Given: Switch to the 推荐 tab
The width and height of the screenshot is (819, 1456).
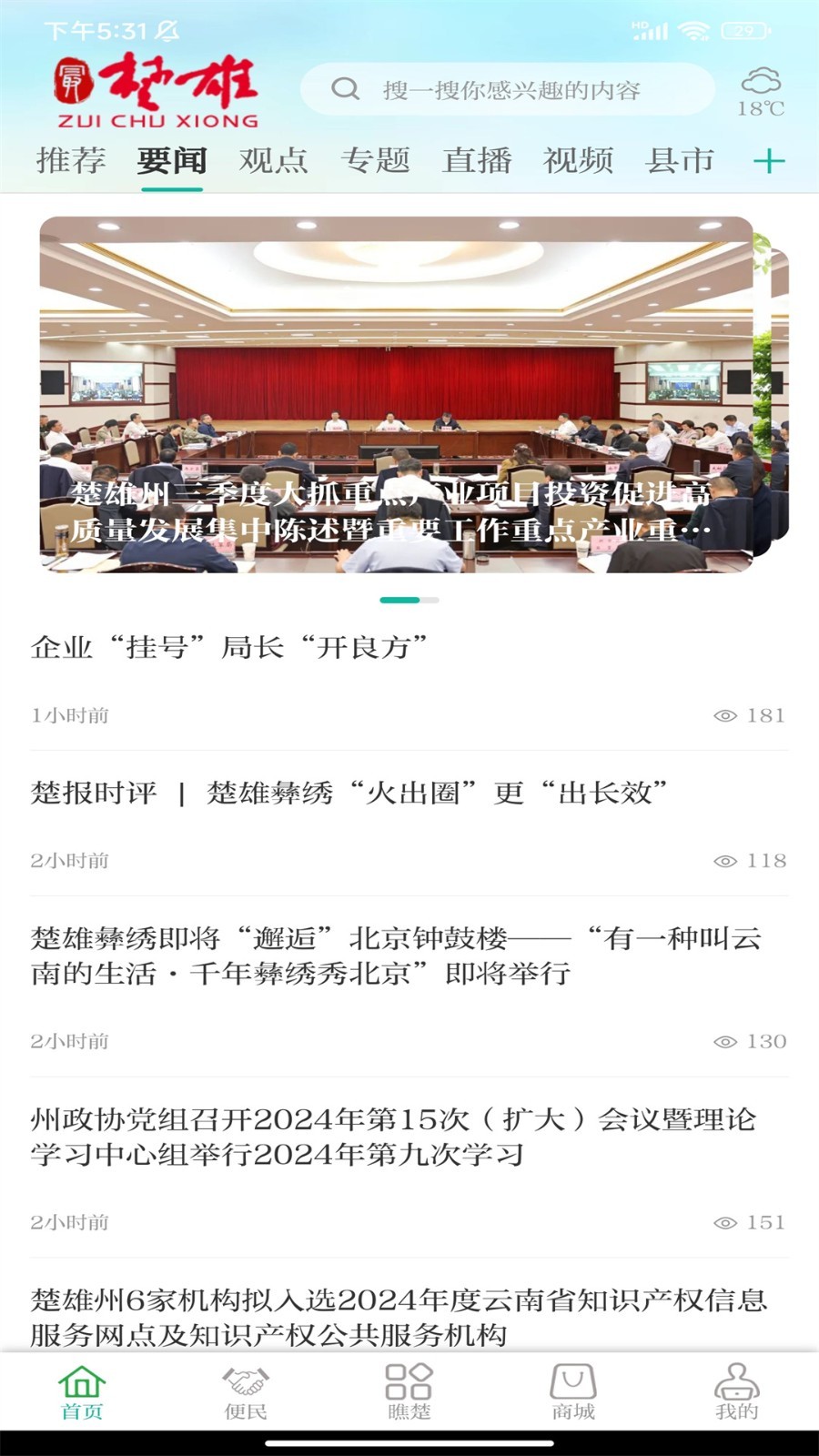Looking at the screenshot, I should (x=70, y=159).
